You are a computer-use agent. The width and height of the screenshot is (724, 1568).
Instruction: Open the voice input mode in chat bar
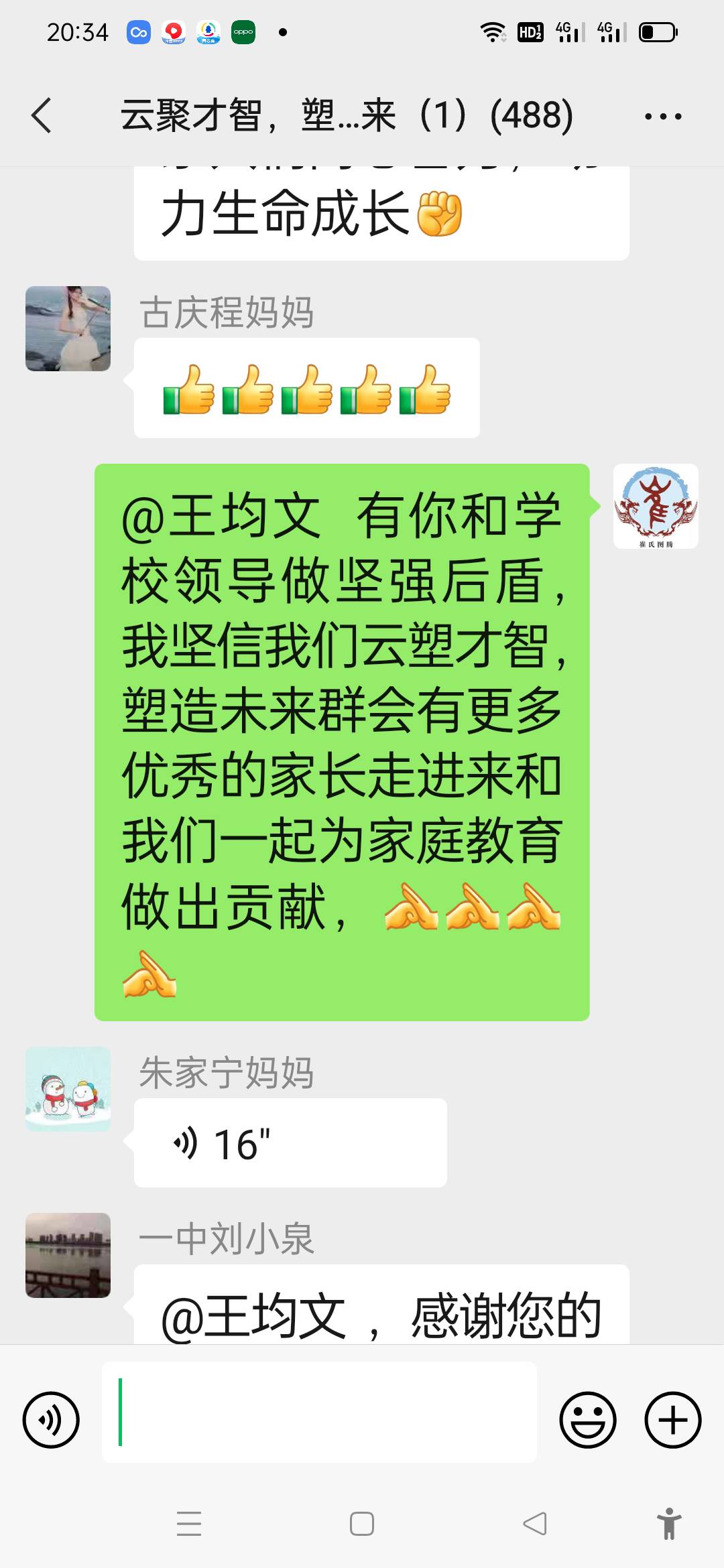tap(50, 1420)
